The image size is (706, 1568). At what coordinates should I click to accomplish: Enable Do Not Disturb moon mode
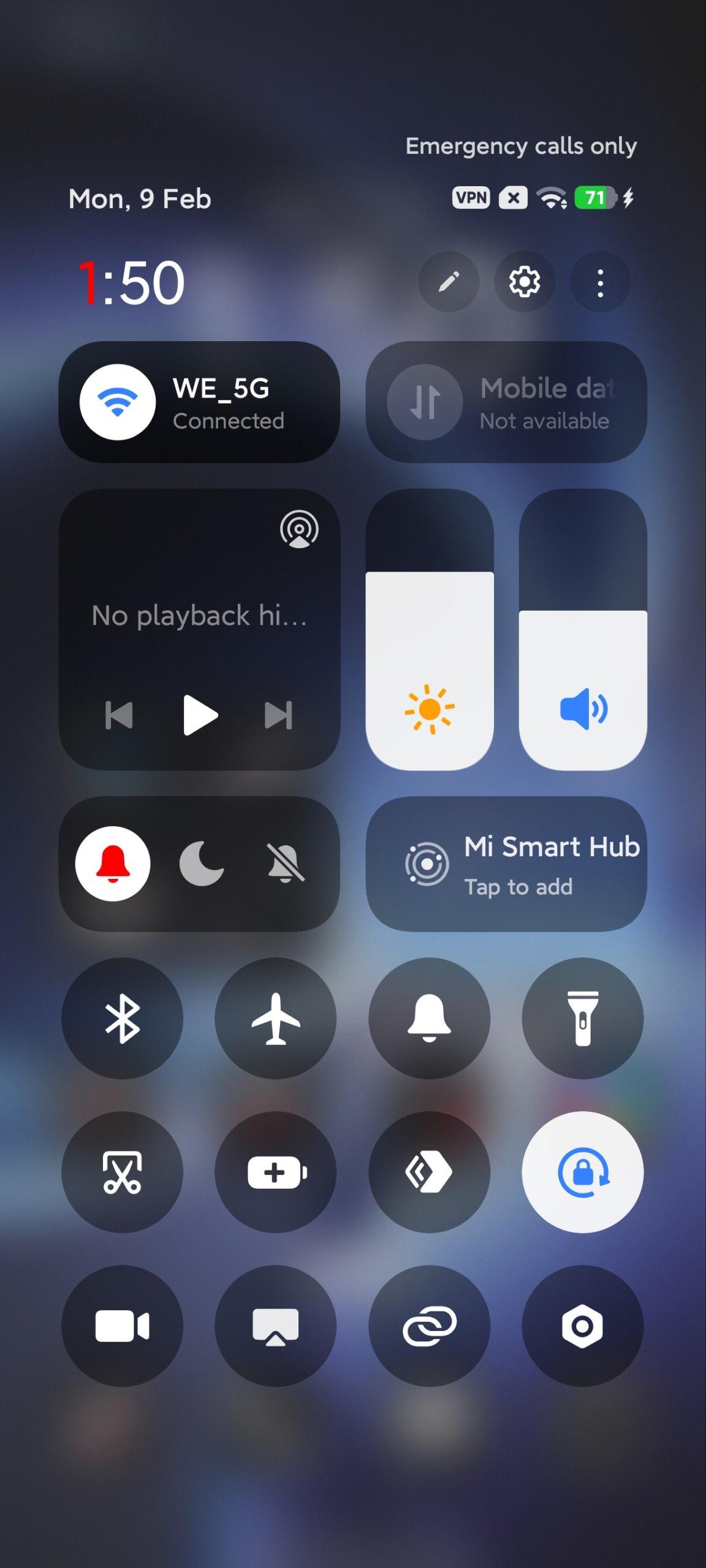pyautogui.click(x=201, y=864)
